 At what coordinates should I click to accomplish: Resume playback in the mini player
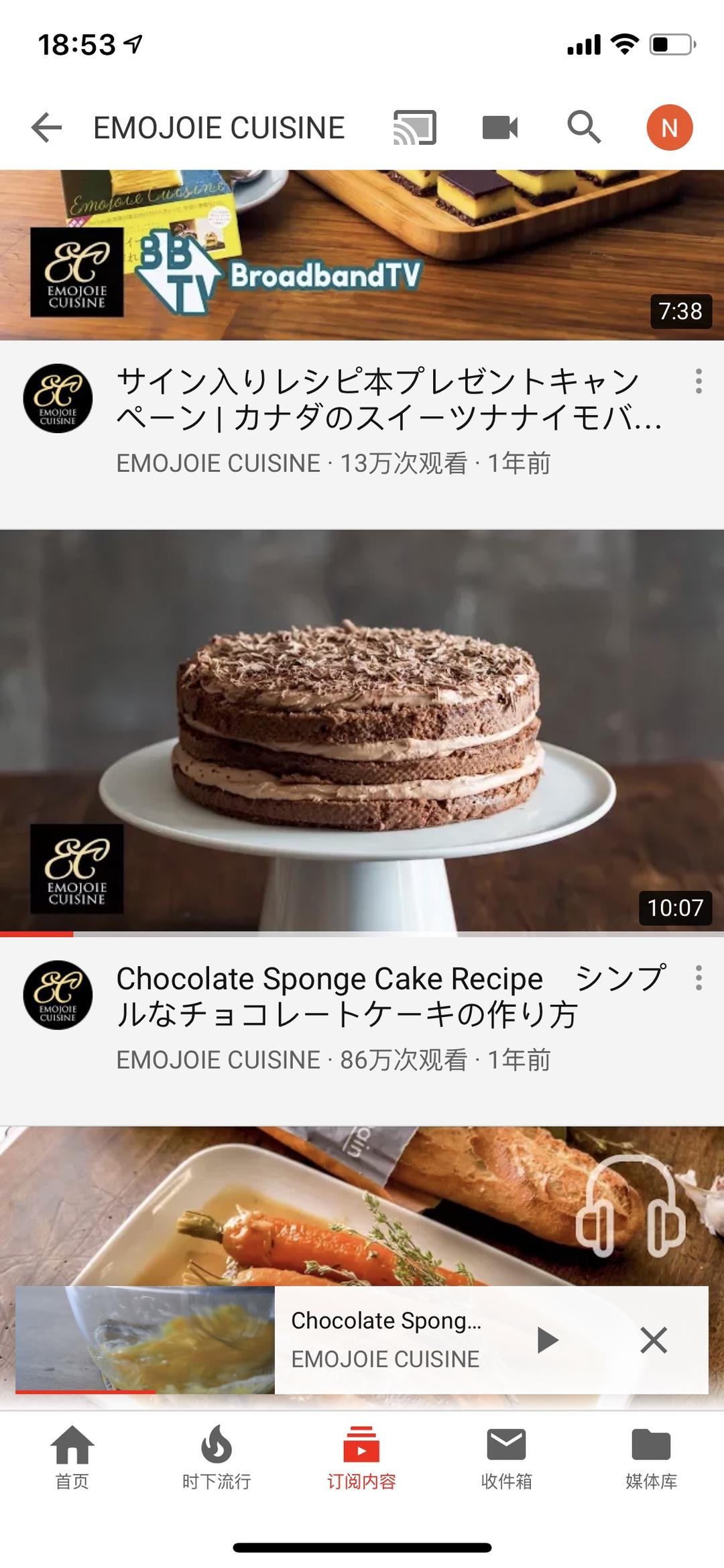(548, 1340)
